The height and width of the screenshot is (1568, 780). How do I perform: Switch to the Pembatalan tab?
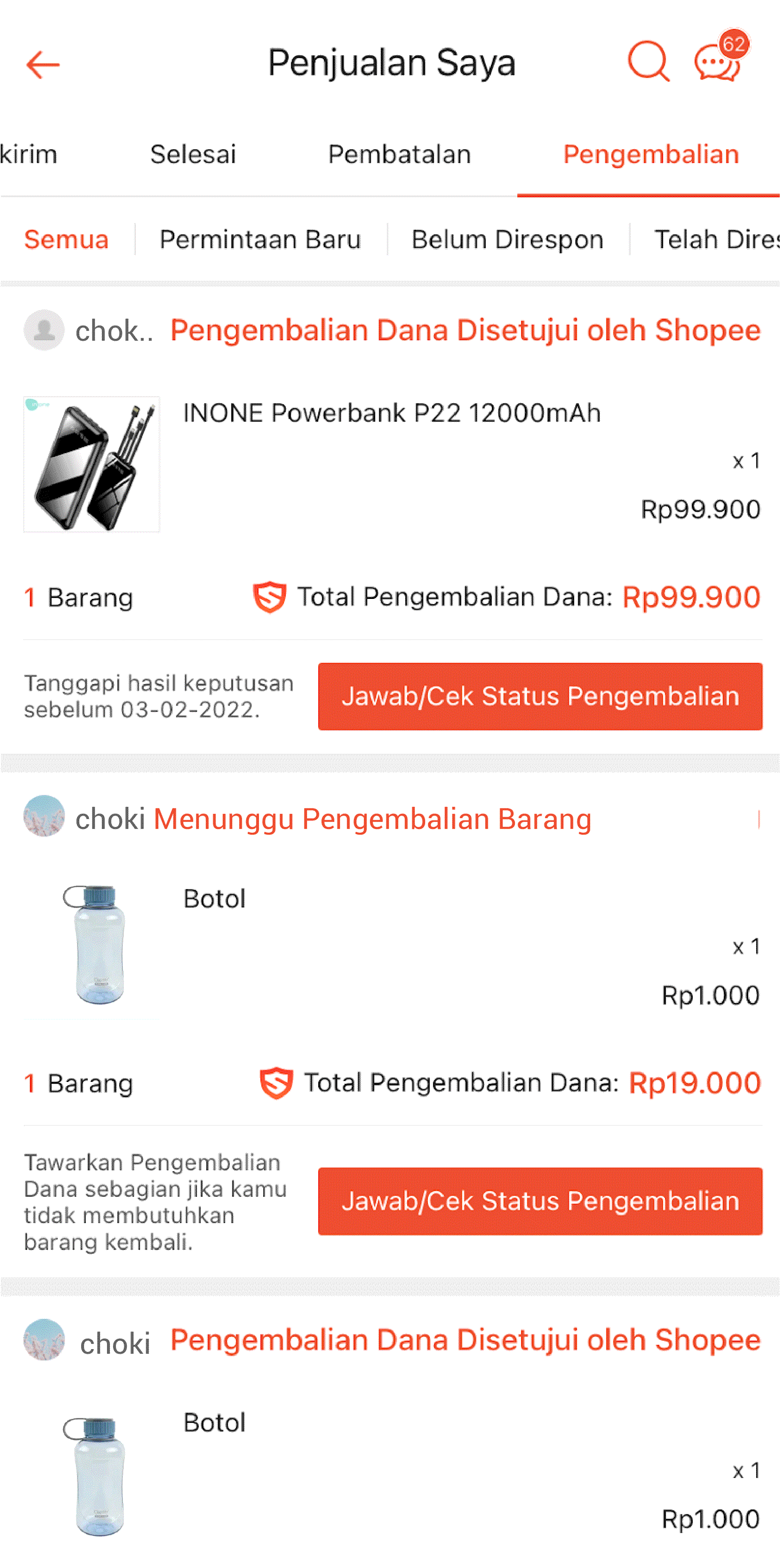pos(399,154)
